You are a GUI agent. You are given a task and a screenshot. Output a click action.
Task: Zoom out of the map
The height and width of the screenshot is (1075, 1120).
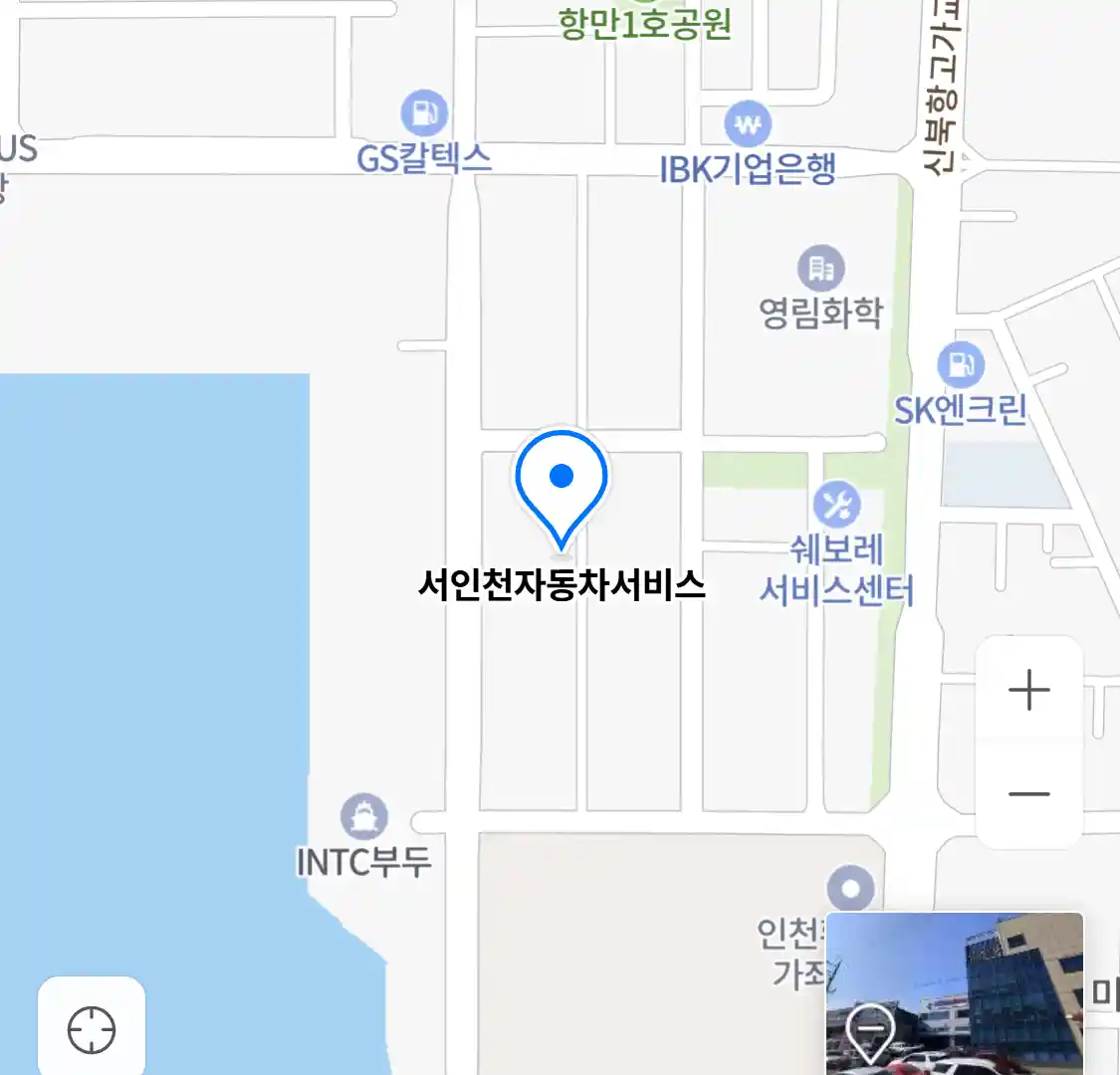coord(1028,794)
